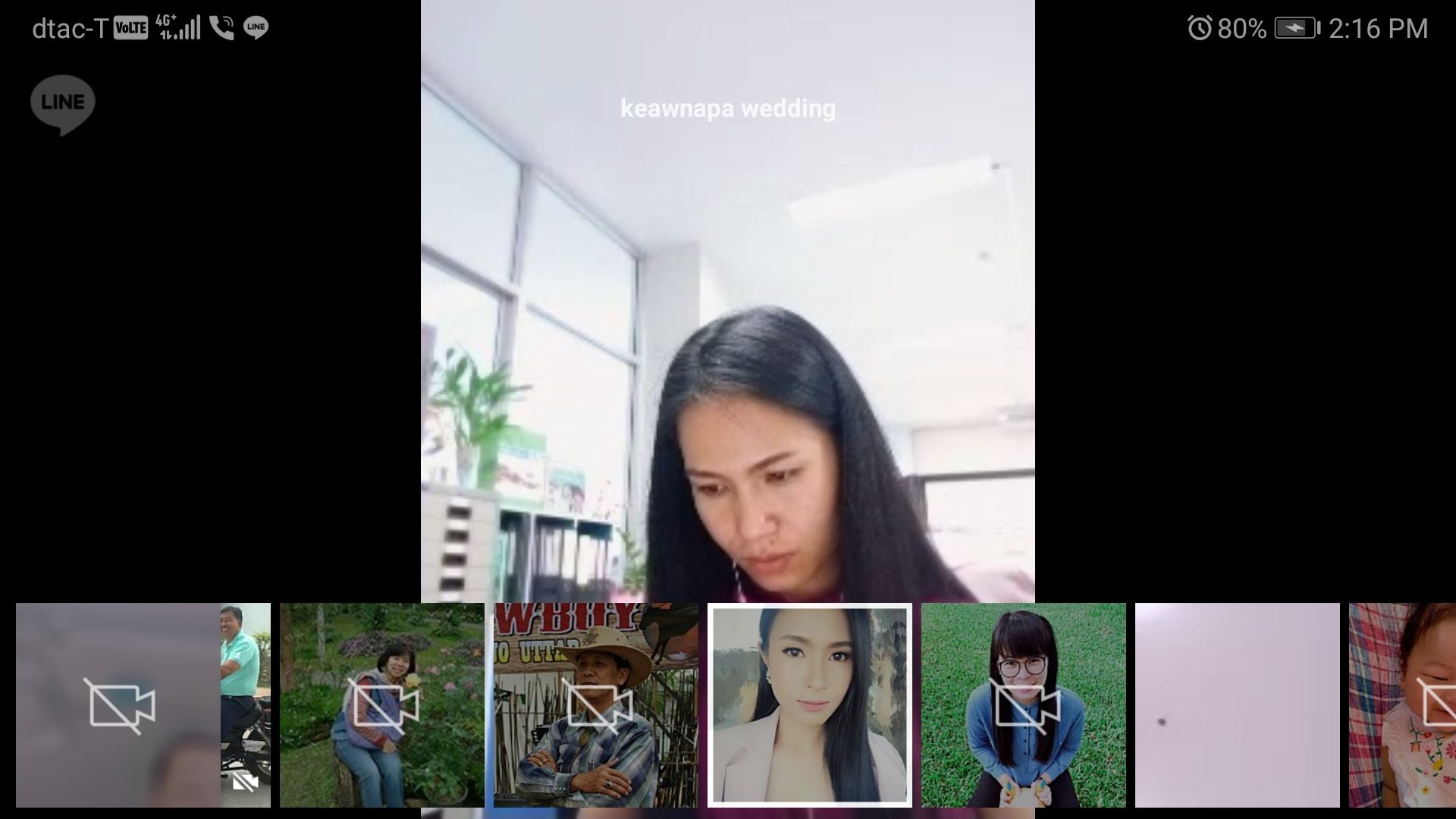
Task: Select the baby photo participant tile
Action: pyautogui.click(x=1403, y=705)
